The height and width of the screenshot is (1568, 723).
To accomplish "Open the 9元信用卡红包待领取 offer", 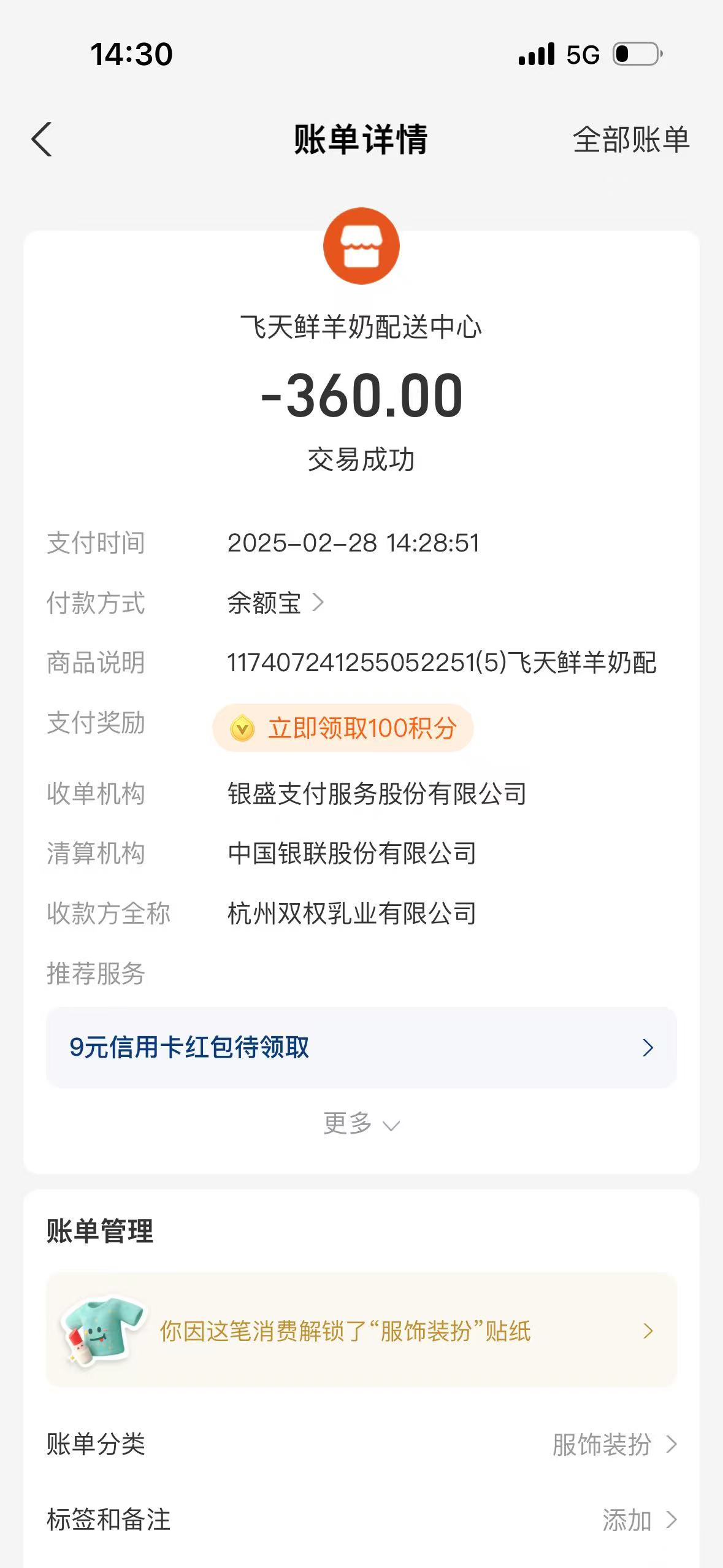I will (x=361, y=1047).
